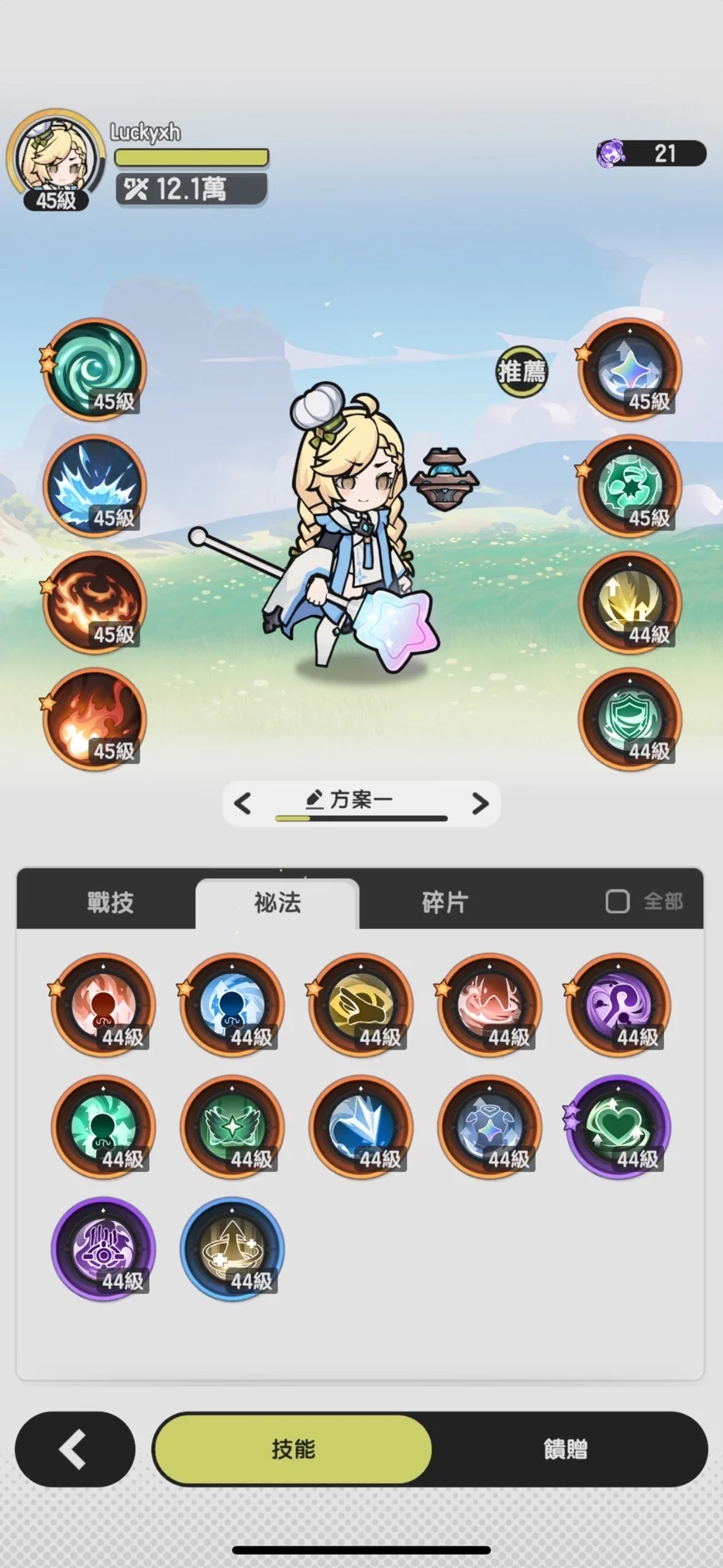The image size is (723, 1568).
Task: Choose the golden hand secret art
Action: point(361,1005)
